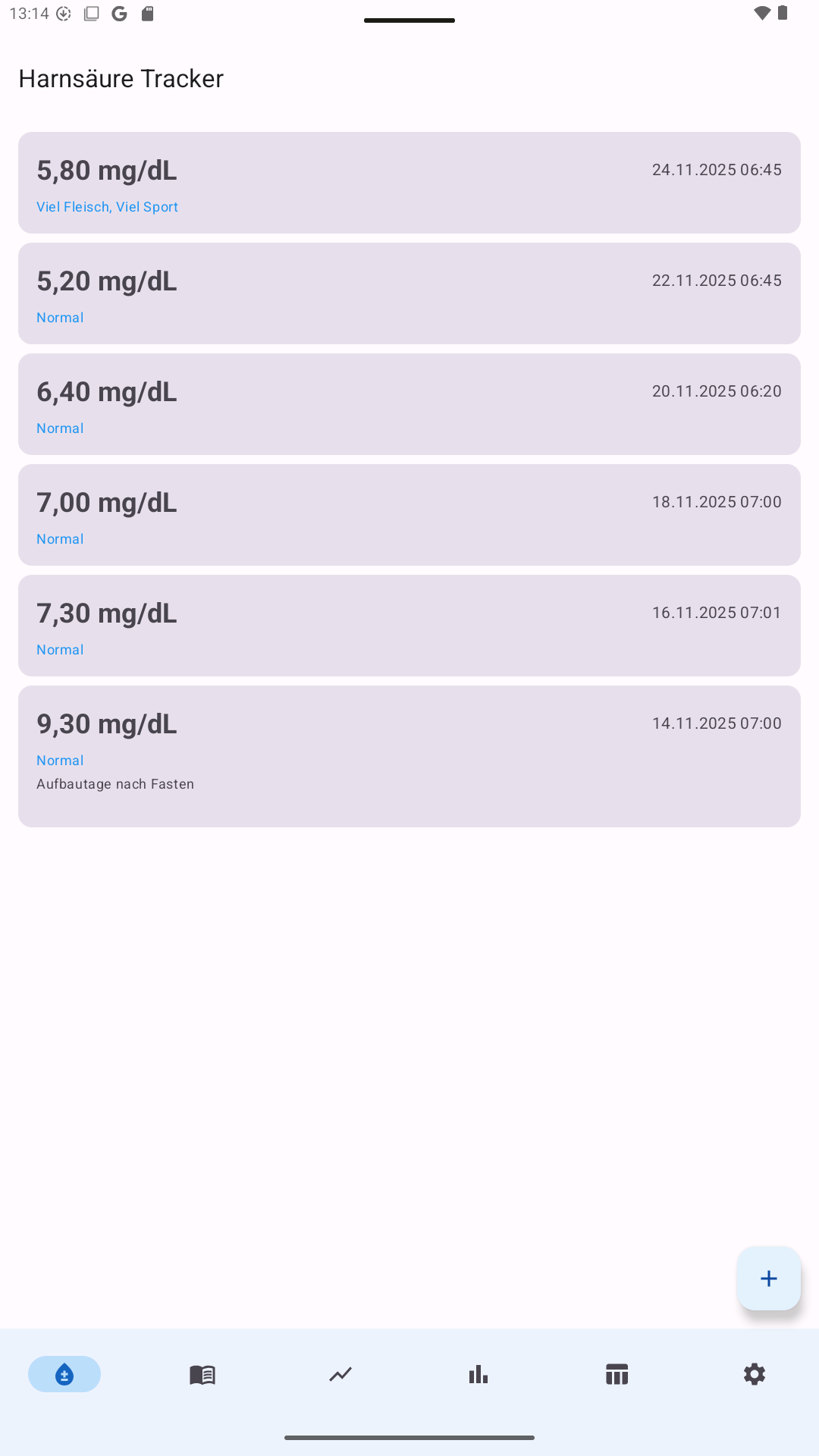Screen dimensions: 819x1456
Task: Open the 5,80 mg/dL entry from 24.11.2025
Action: (409, 183)
